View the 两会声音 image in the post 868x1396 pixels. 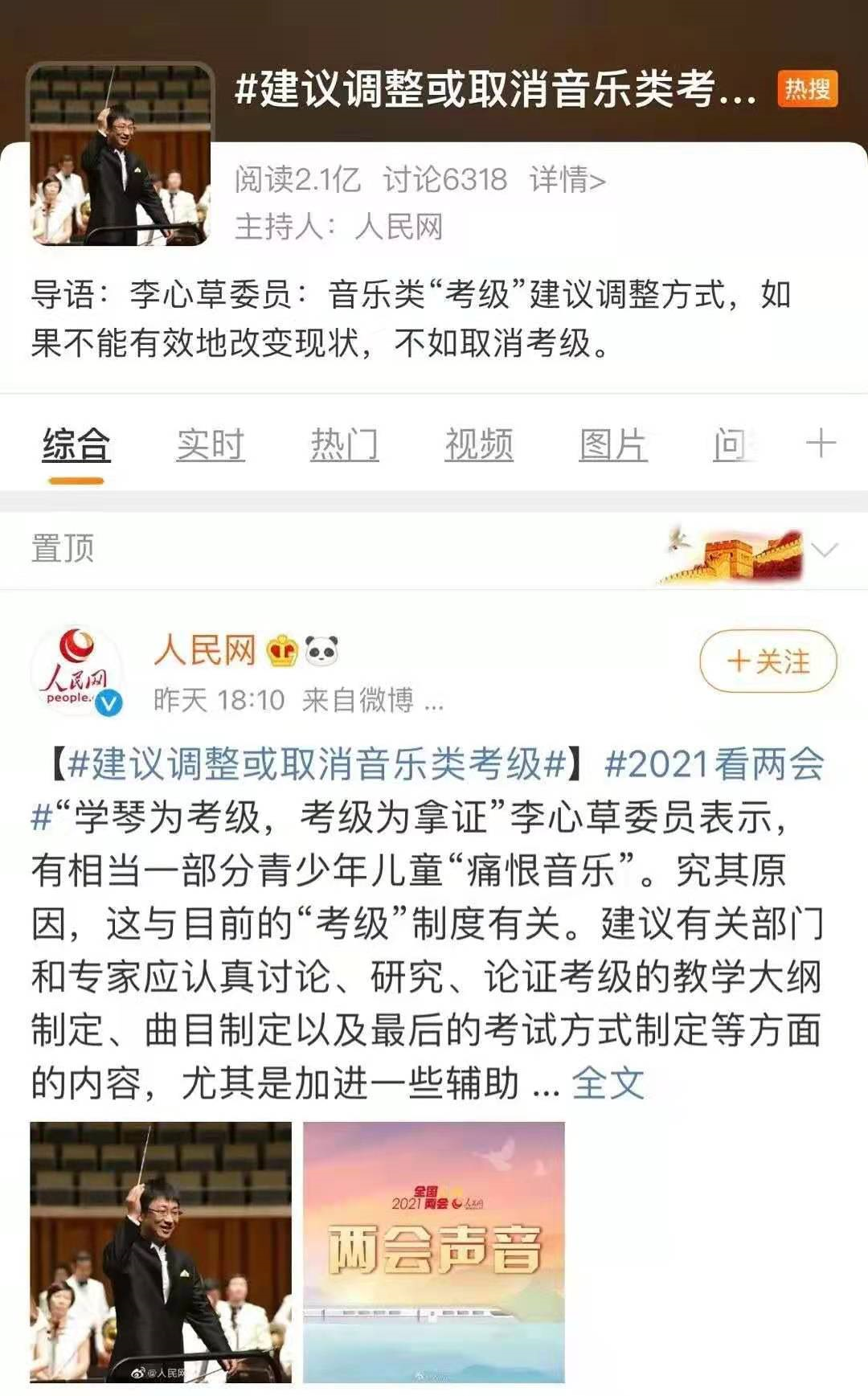pos(434,1251)
